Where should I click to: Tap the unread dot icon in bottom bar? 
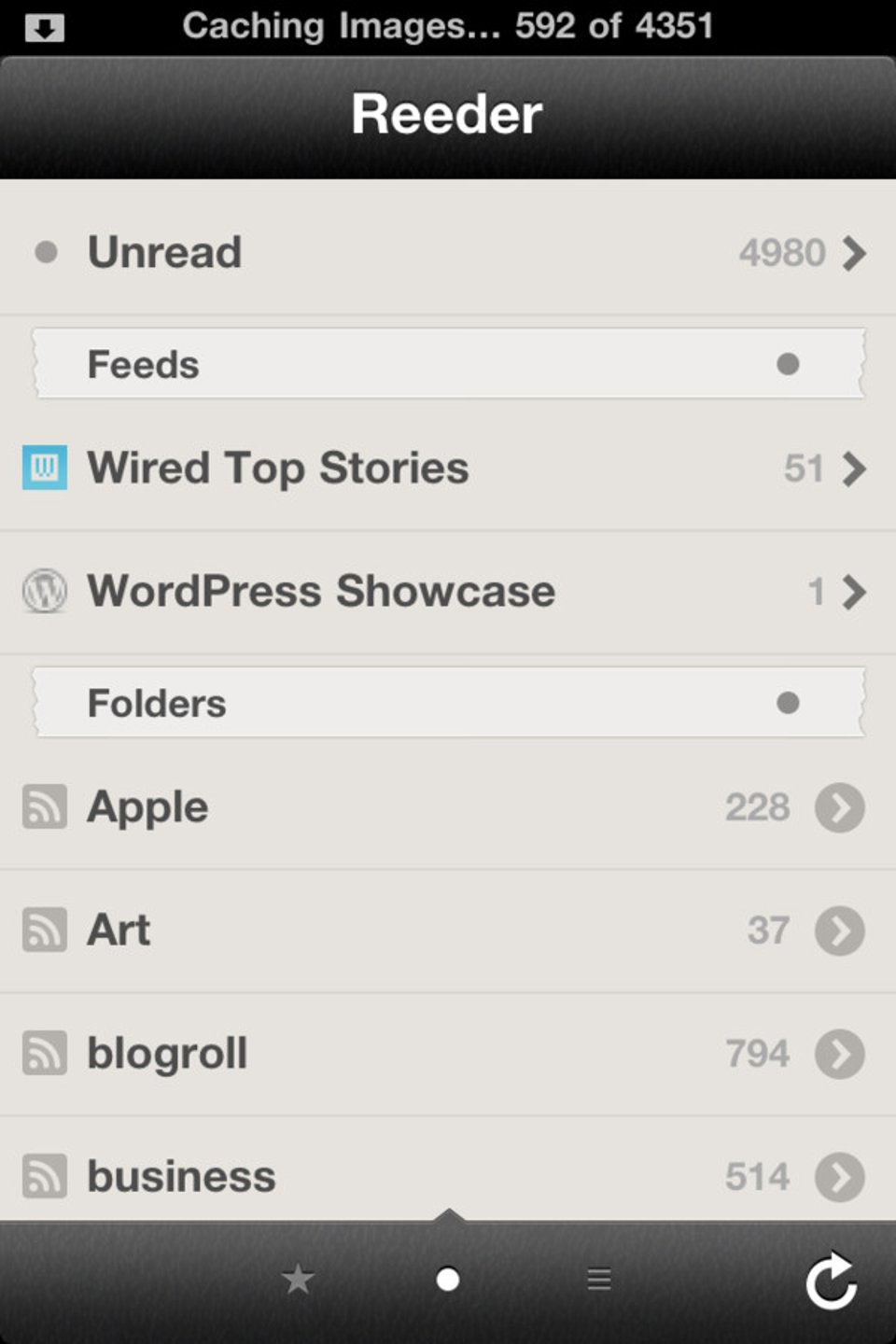(x=448, y=1280)
